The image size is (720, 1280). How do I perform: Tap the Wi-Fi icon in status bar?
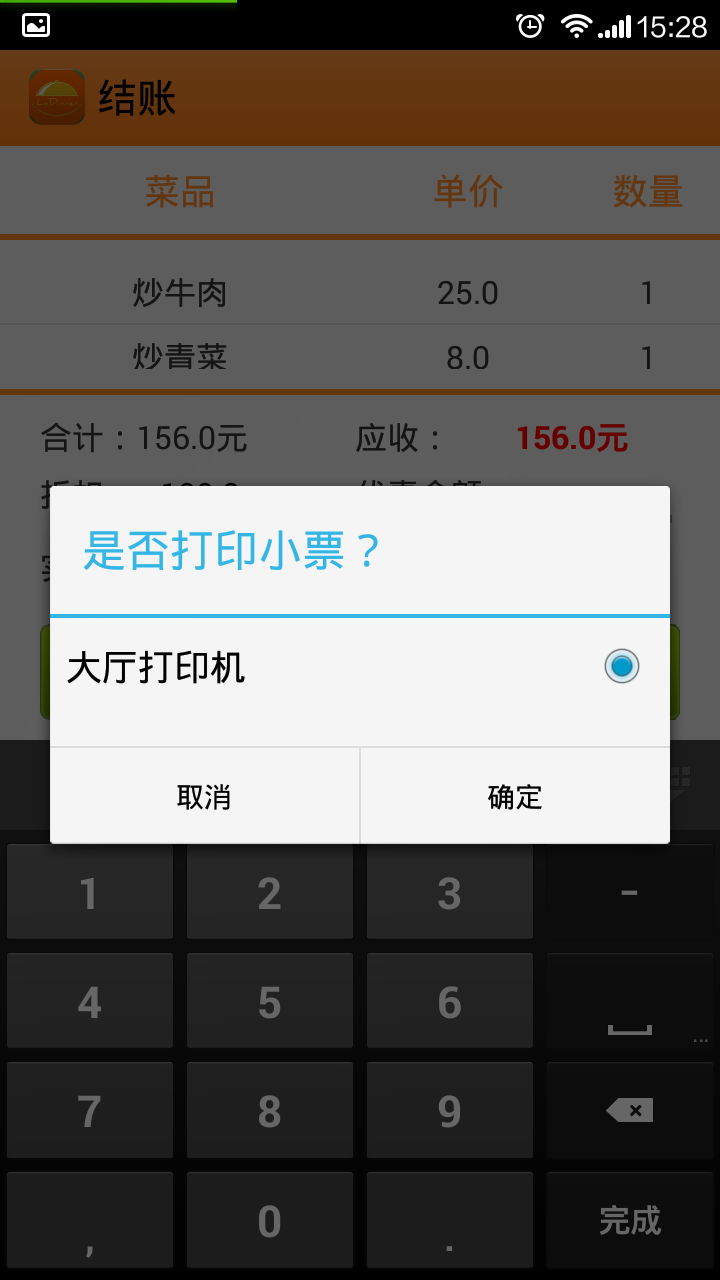point(577,24)
